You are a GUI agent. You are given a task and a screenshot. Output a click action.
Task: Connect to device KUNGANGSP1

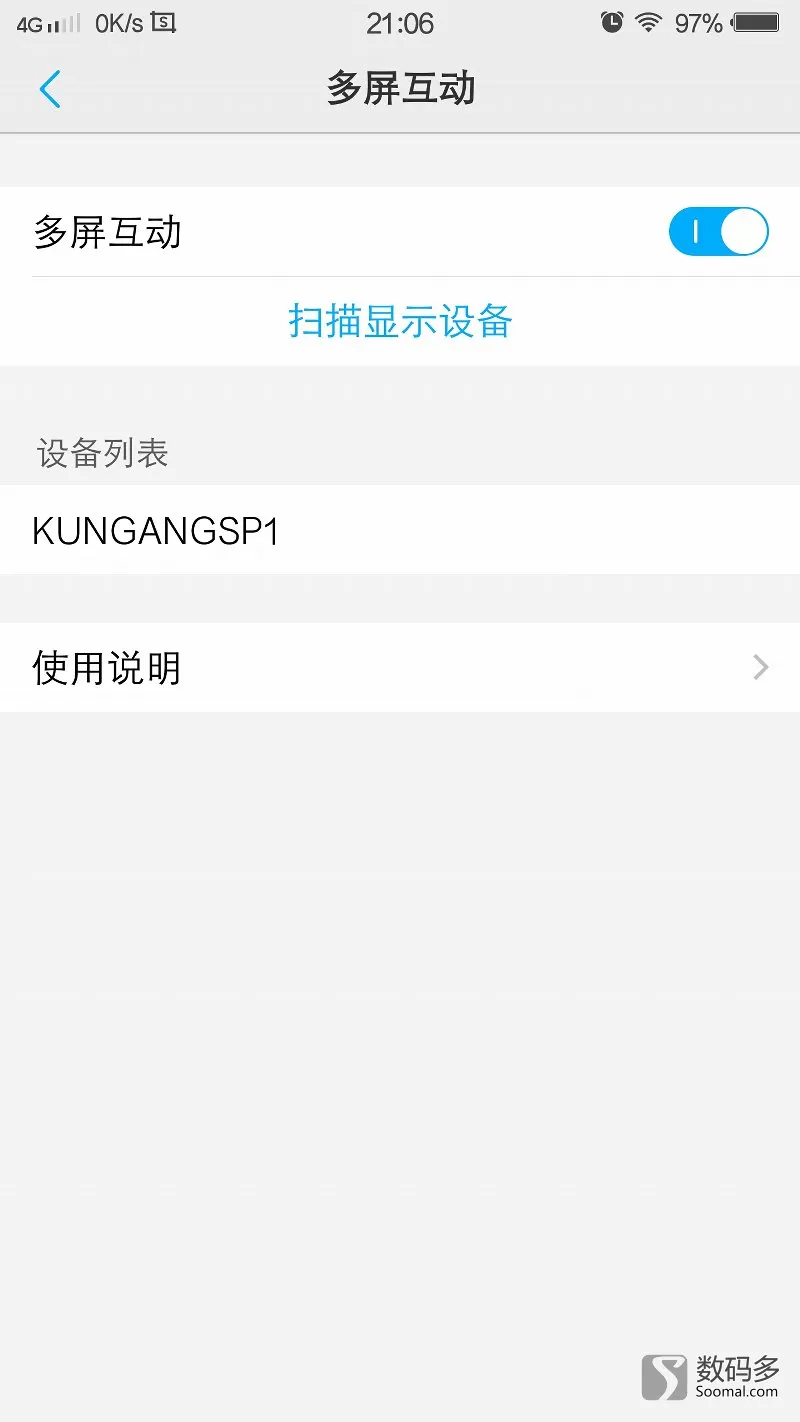[x=400, y=530]
